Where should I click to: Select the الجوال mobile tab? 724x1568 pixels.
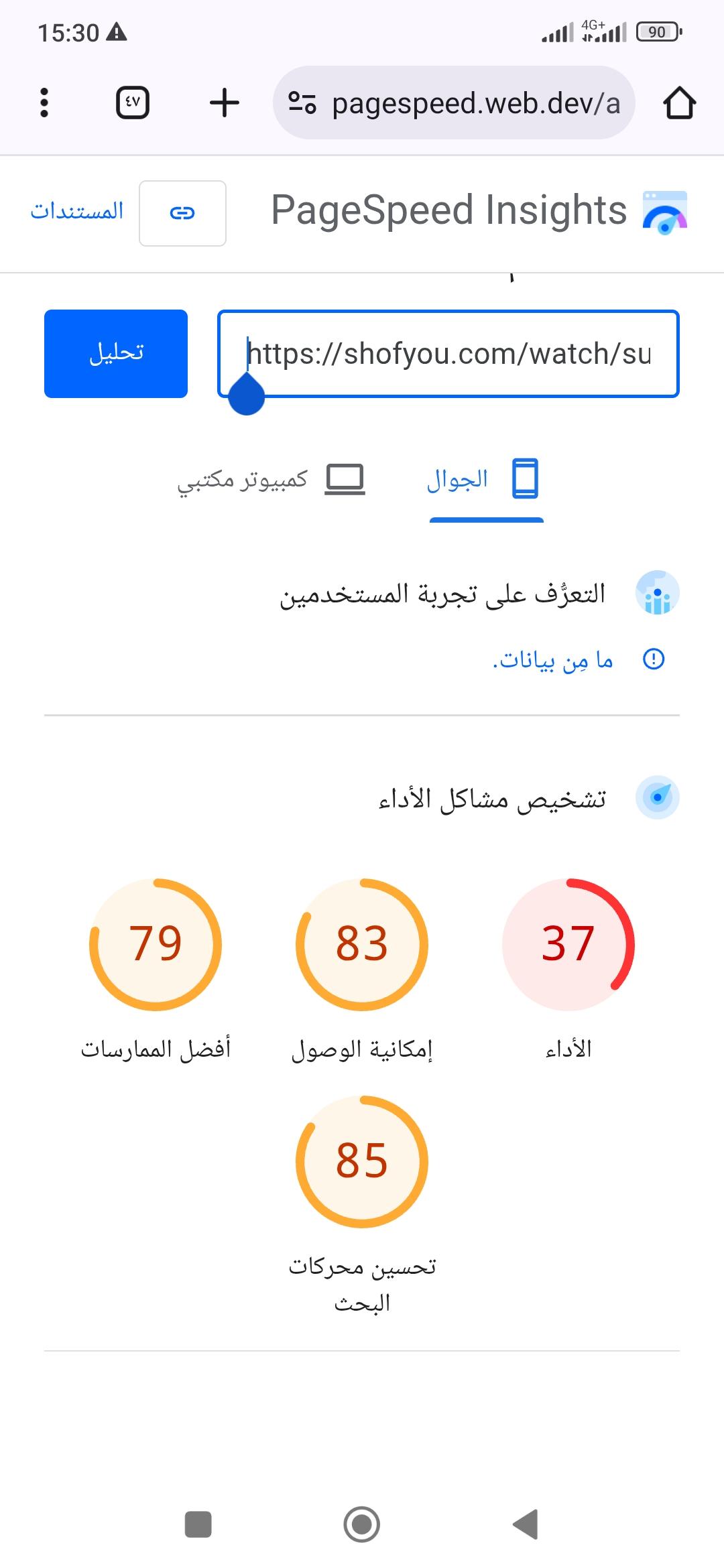(x=484, y=480)
